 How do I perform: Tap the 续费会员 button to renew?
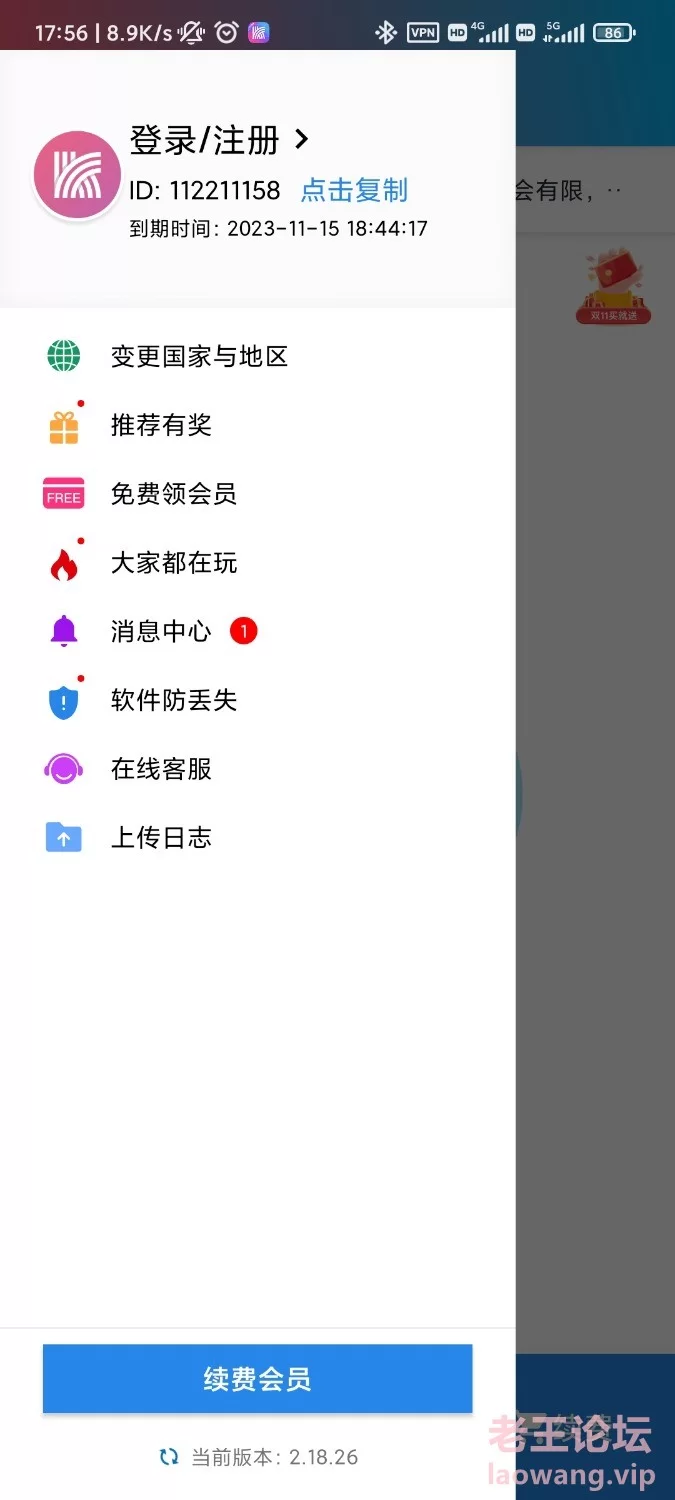257,1379
